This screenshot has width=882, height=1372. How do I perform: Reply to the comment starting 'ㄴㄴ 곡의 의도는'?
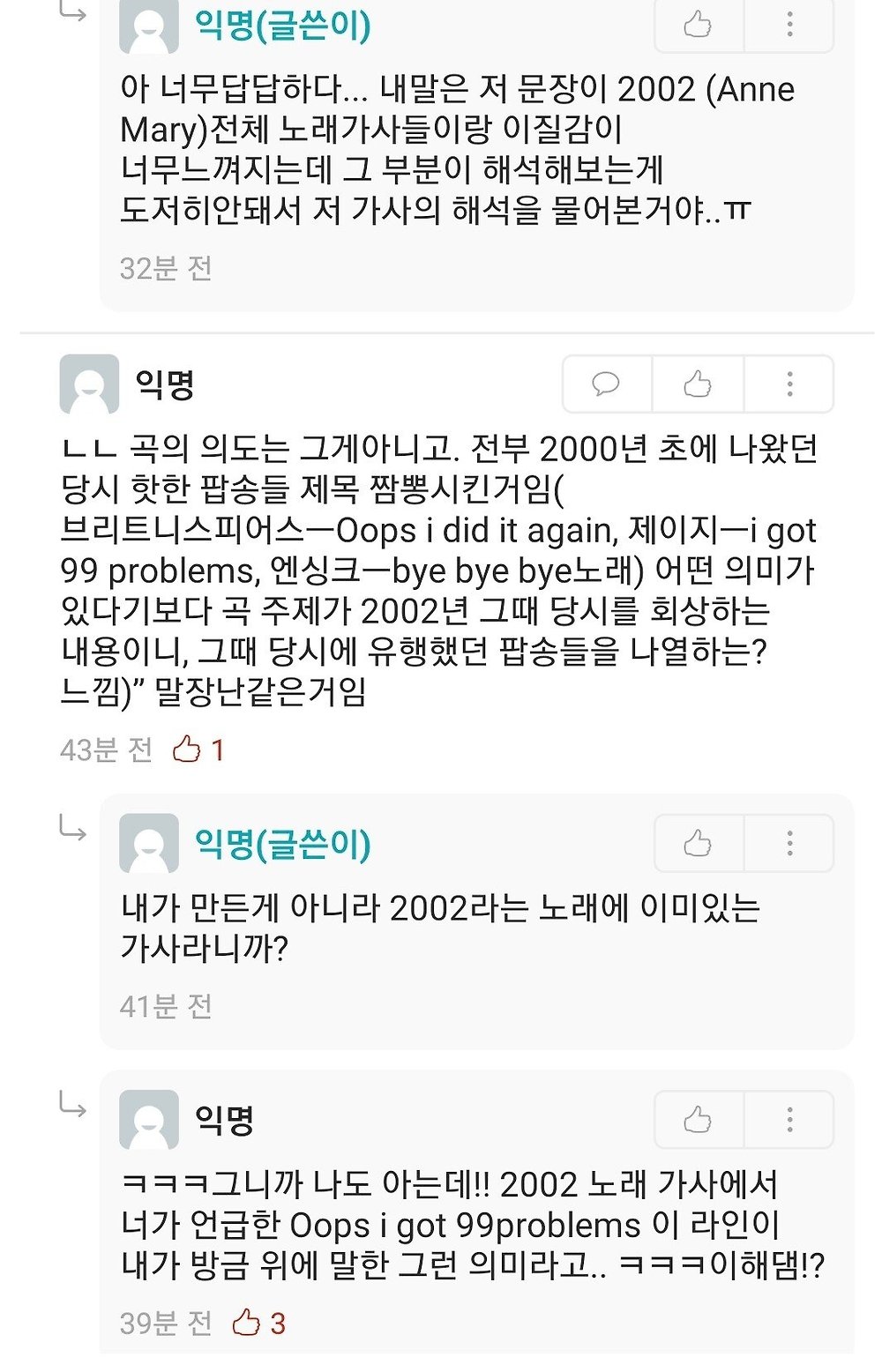click(606, 384)
